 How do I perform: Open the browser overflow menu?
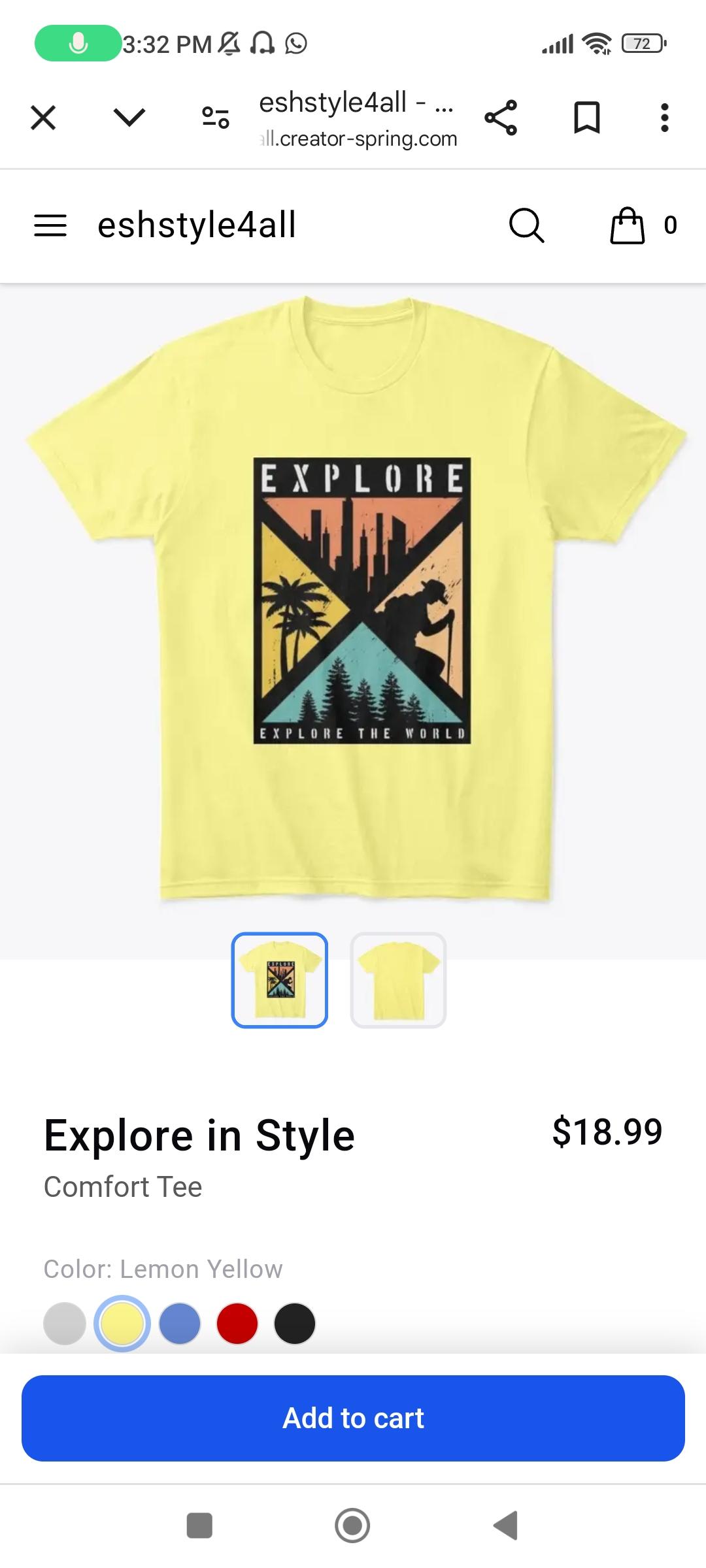pos(664,118)
